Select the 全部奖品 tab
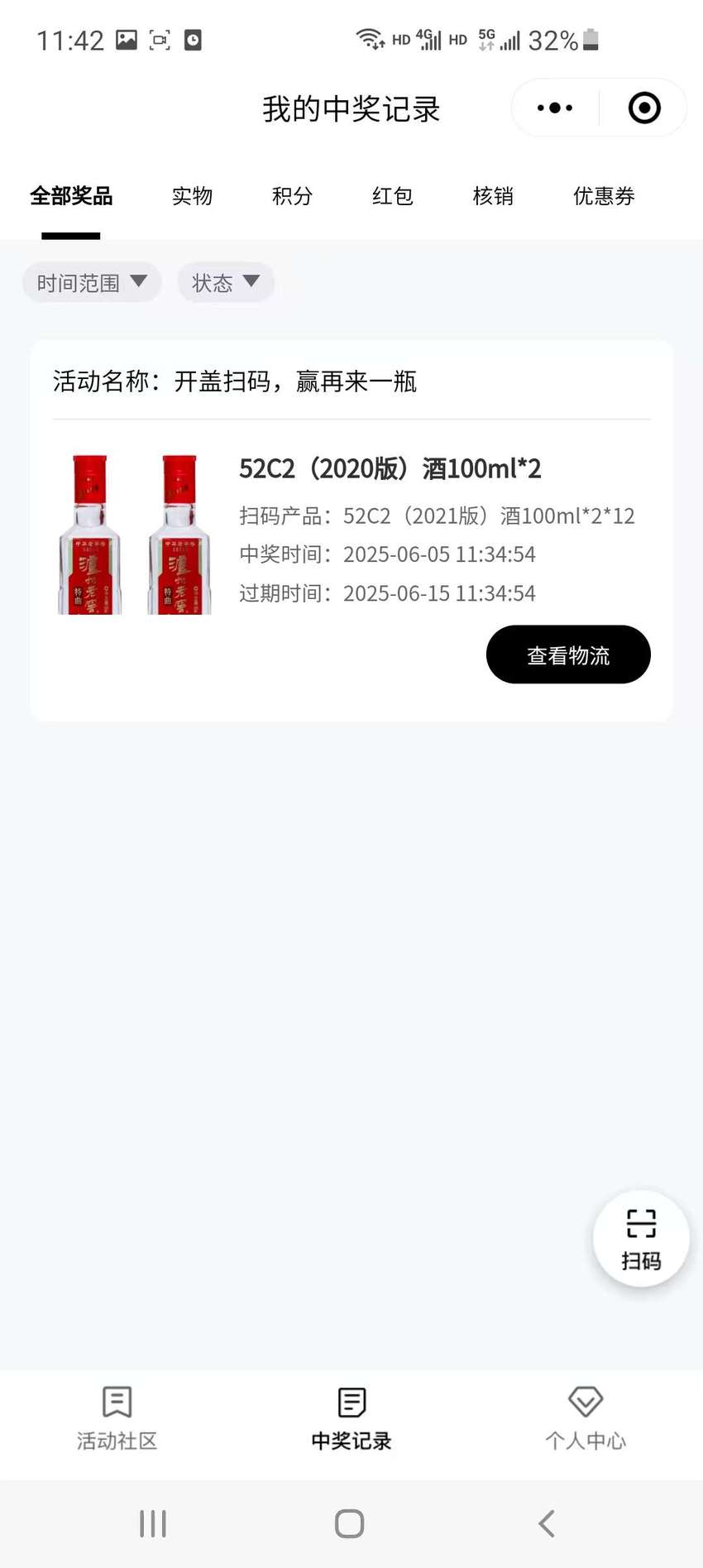The height and width of the screenshot is (1568, 703). (x=71, y=196)
